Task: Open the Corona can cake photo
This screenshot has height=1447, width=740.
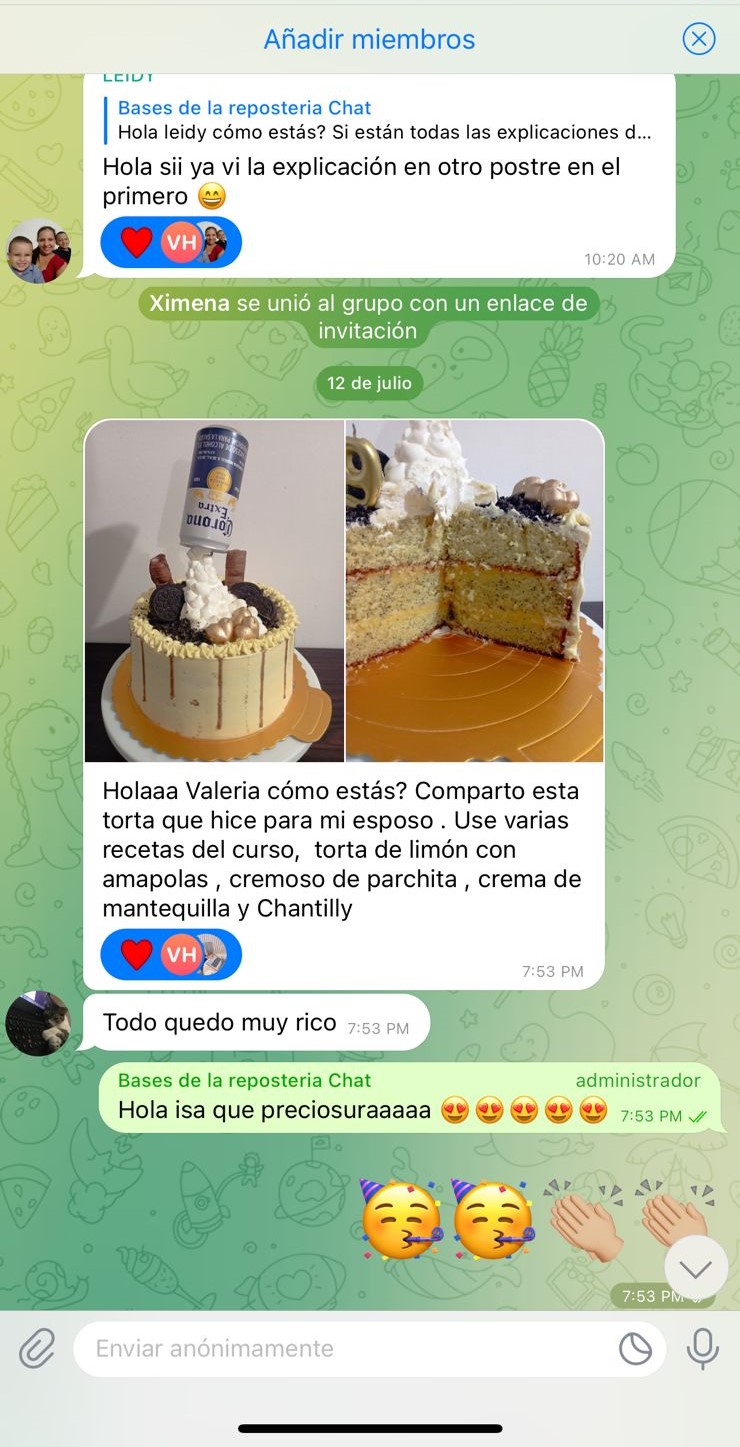Action: click(x=214, y=591)
